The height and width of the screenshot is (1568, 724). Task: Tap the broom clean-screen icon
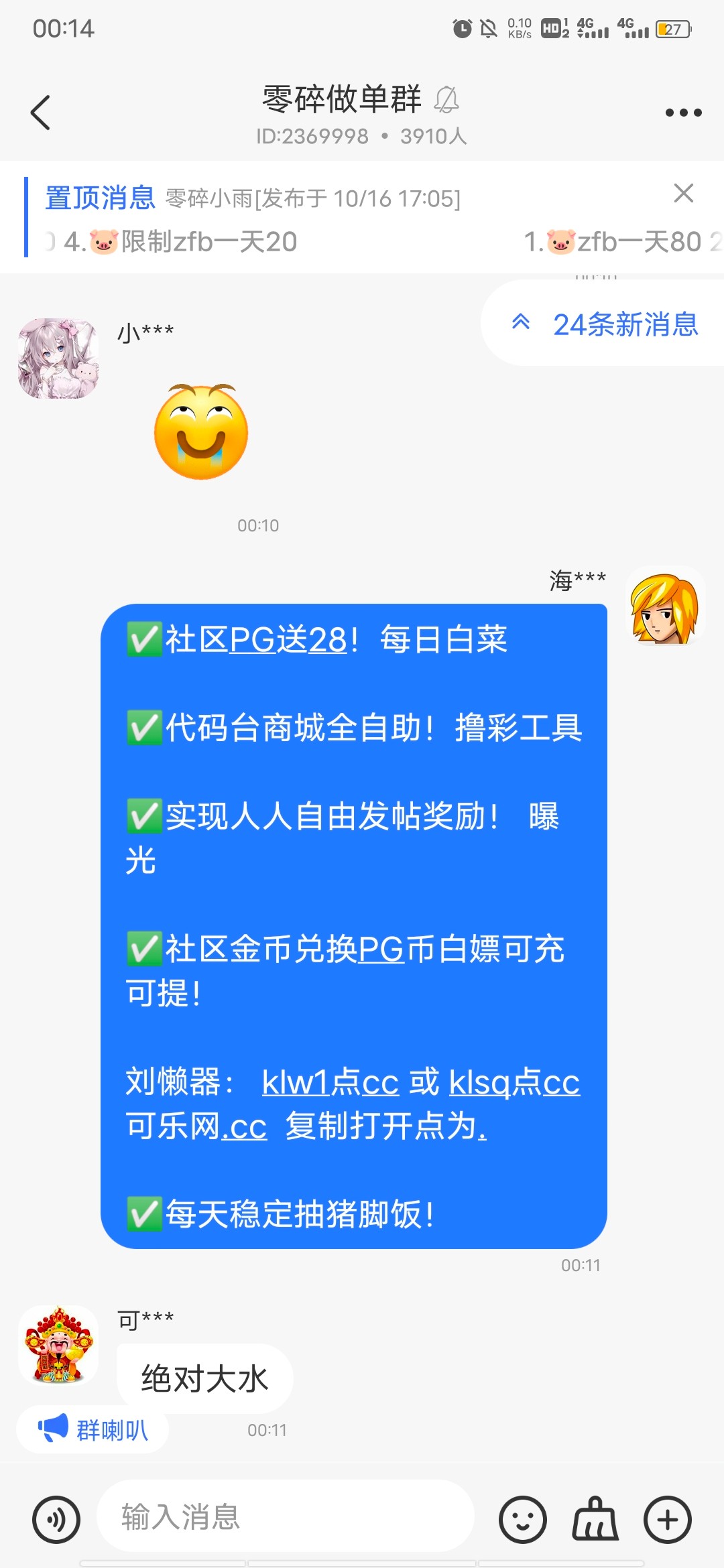(x=597, y=1518)
